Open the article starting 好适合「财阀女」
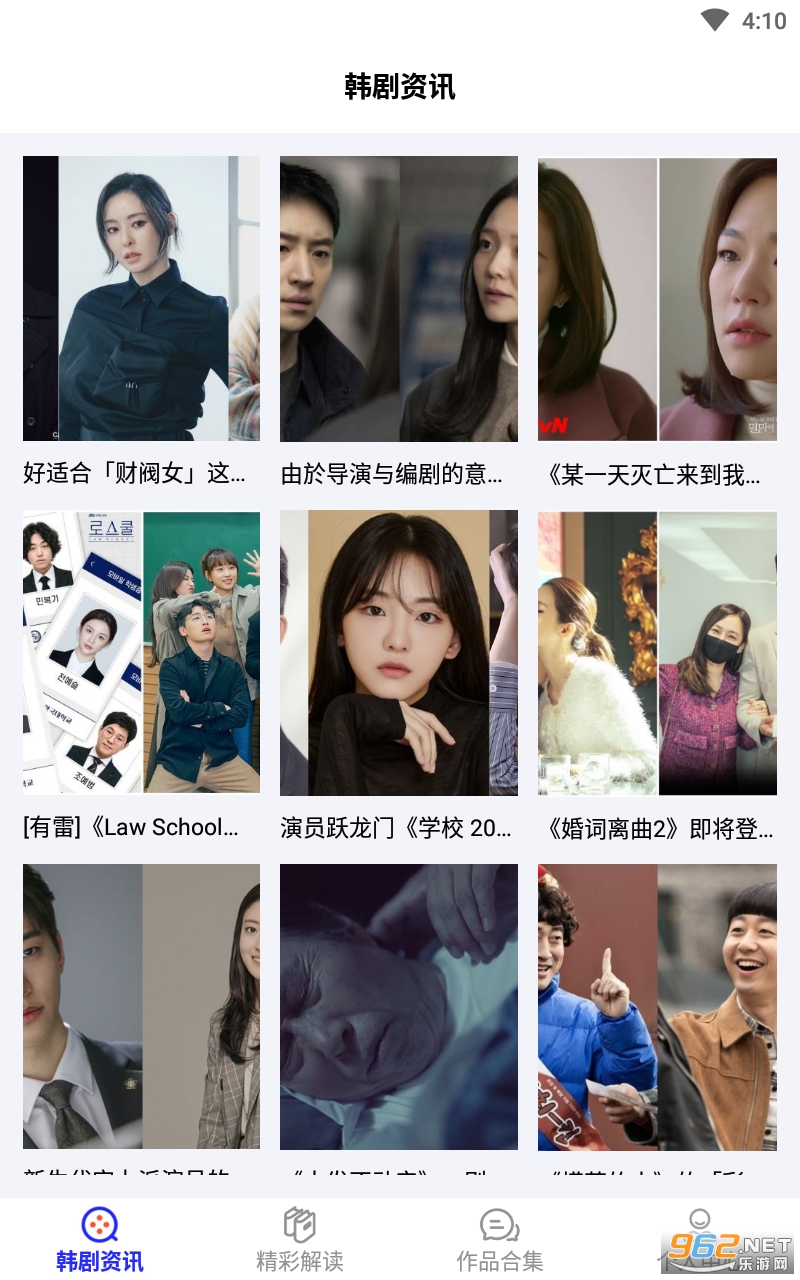The width and height of the screenshot is (800, 1280). pos(141,322)
